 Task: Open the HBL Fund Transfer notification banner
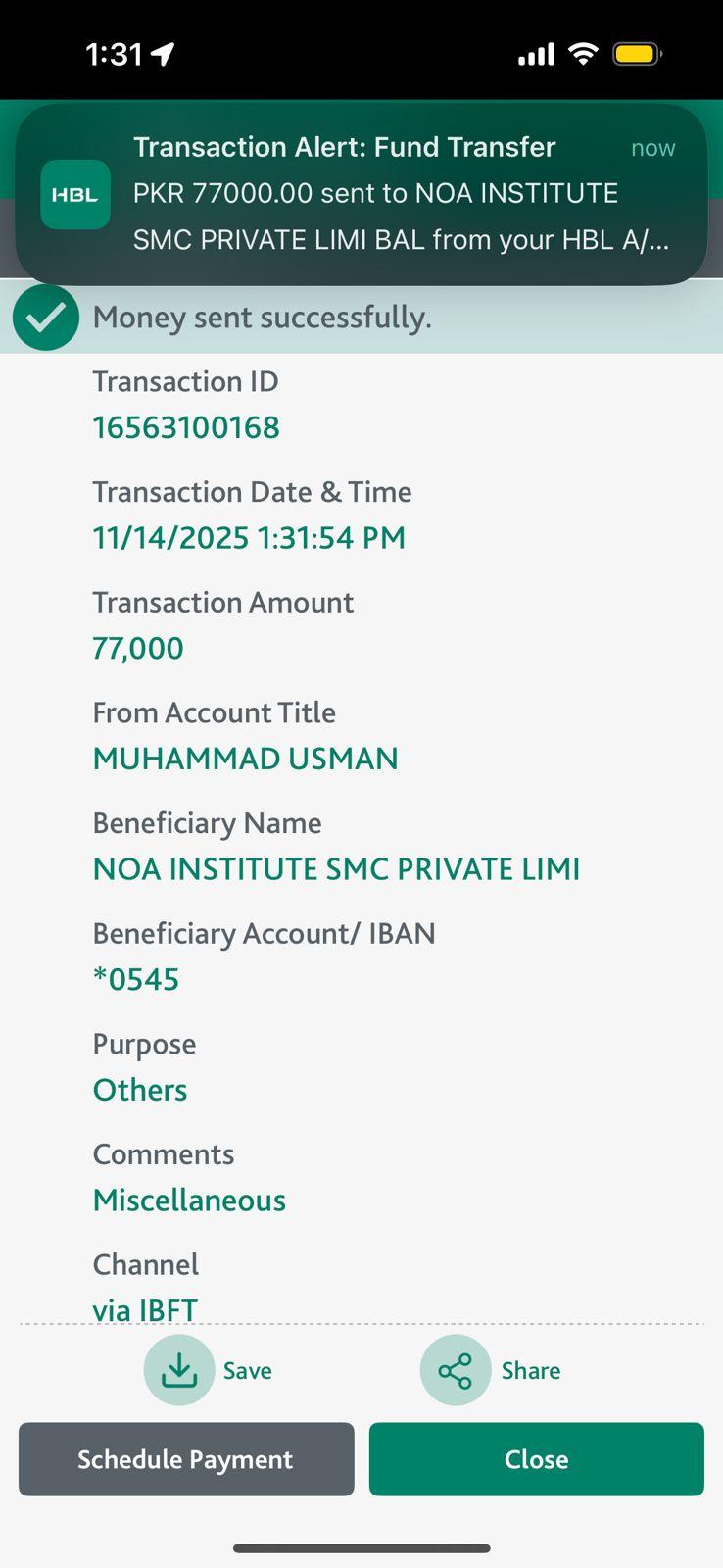[361, 194]
